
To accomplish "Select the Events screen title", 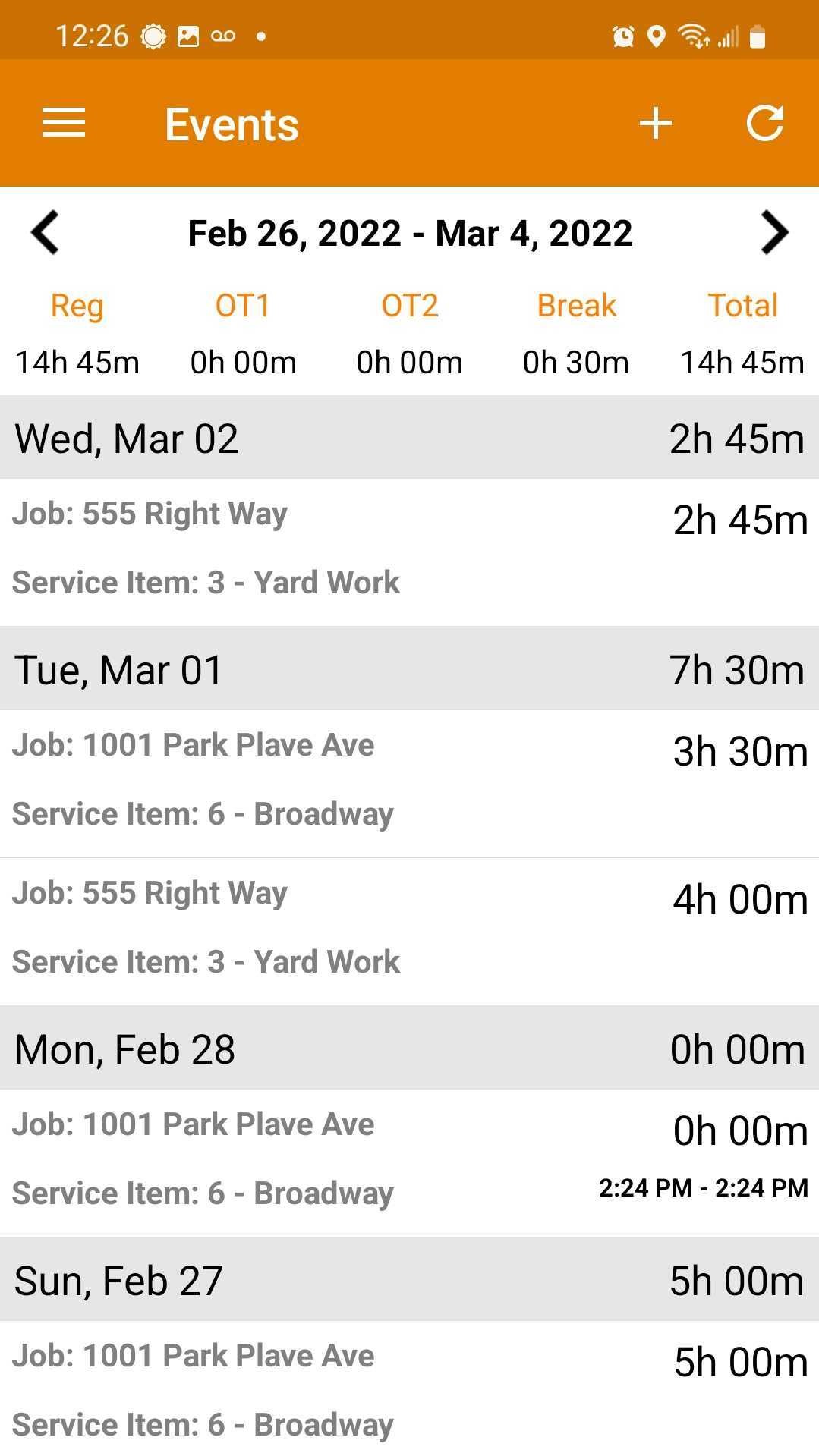I will click(231, 124).
